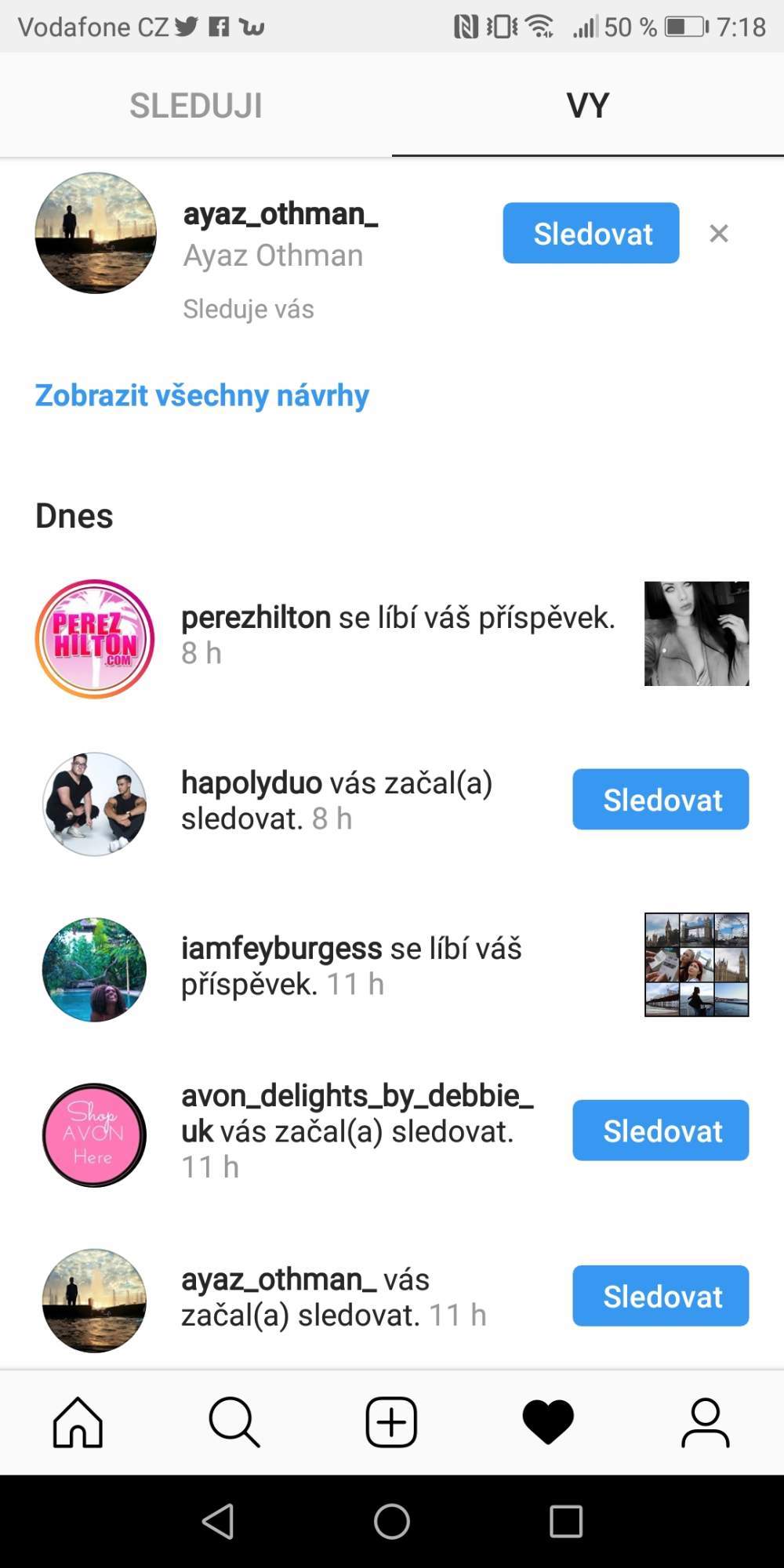This screenshot has width=784, height=1568.
Task: Open Zobrazit všechny návrhy link
Action: [x=202, y=395]
